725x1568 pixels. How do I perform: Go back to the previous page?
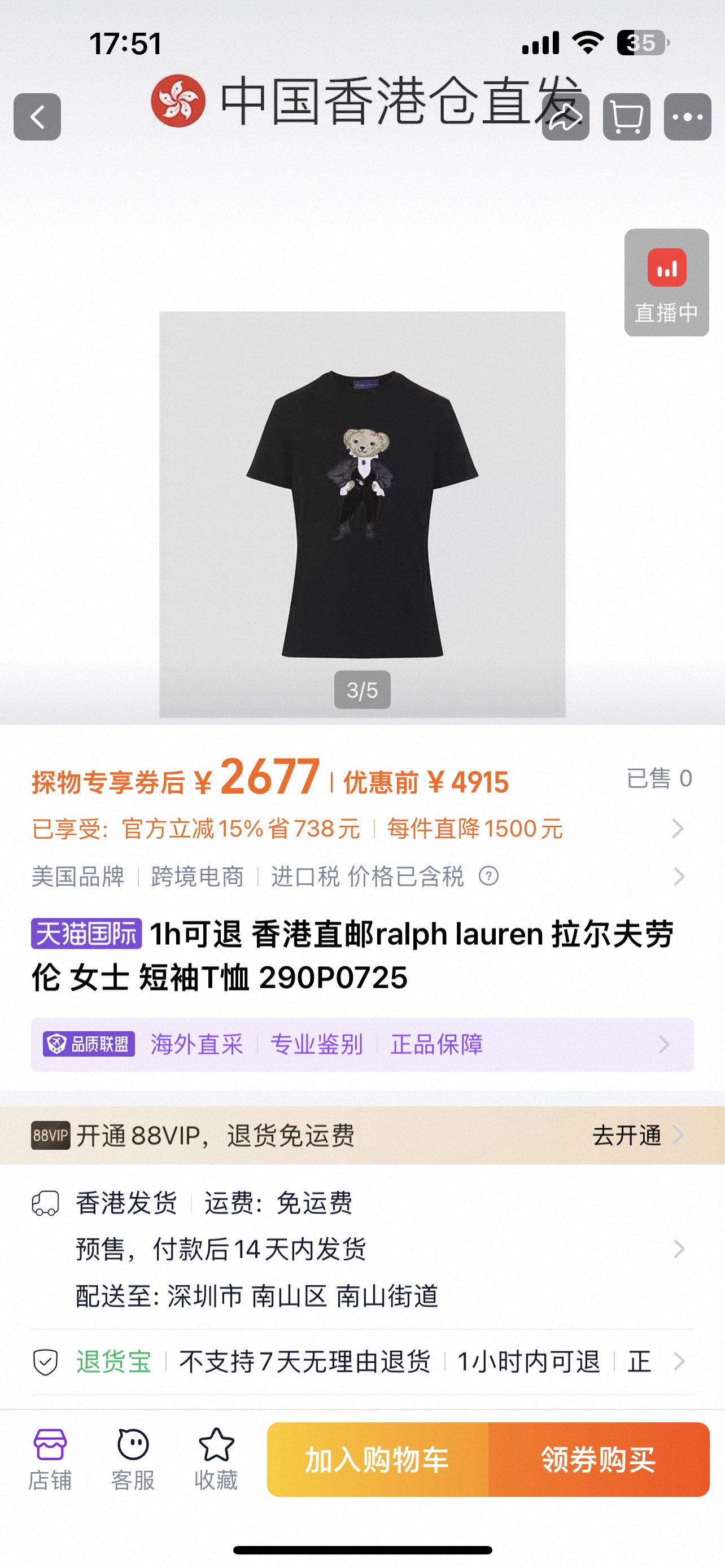[x=37, y=117]
